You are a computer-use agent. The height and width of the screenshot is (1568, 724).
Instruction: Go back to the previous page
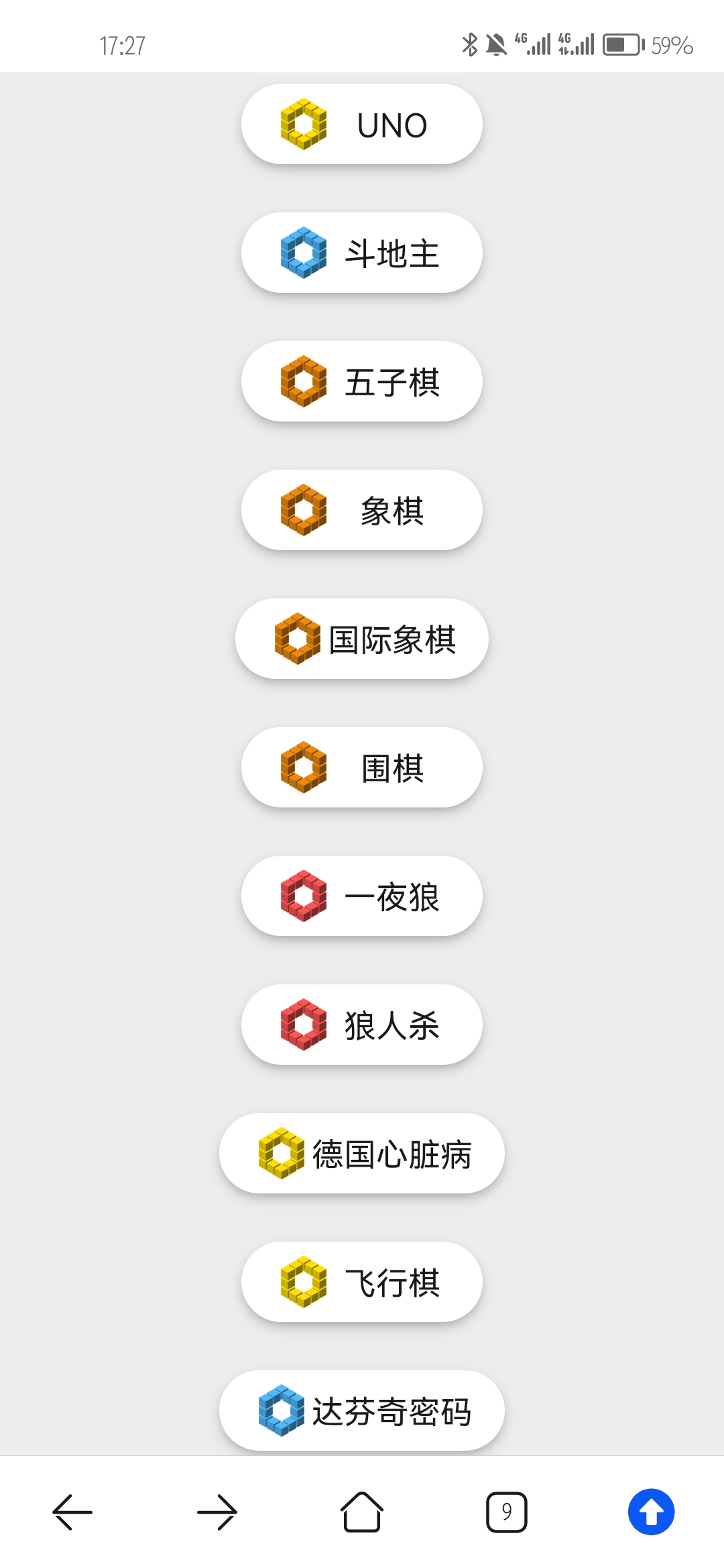point(72,1512)
